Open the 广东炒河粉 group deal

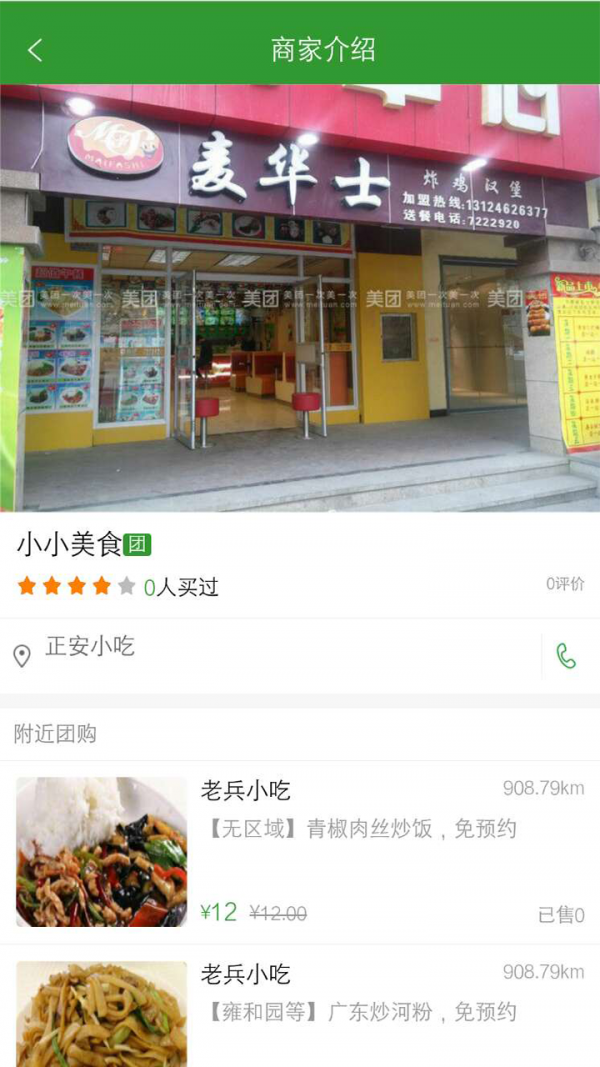tap(300, 1010)
